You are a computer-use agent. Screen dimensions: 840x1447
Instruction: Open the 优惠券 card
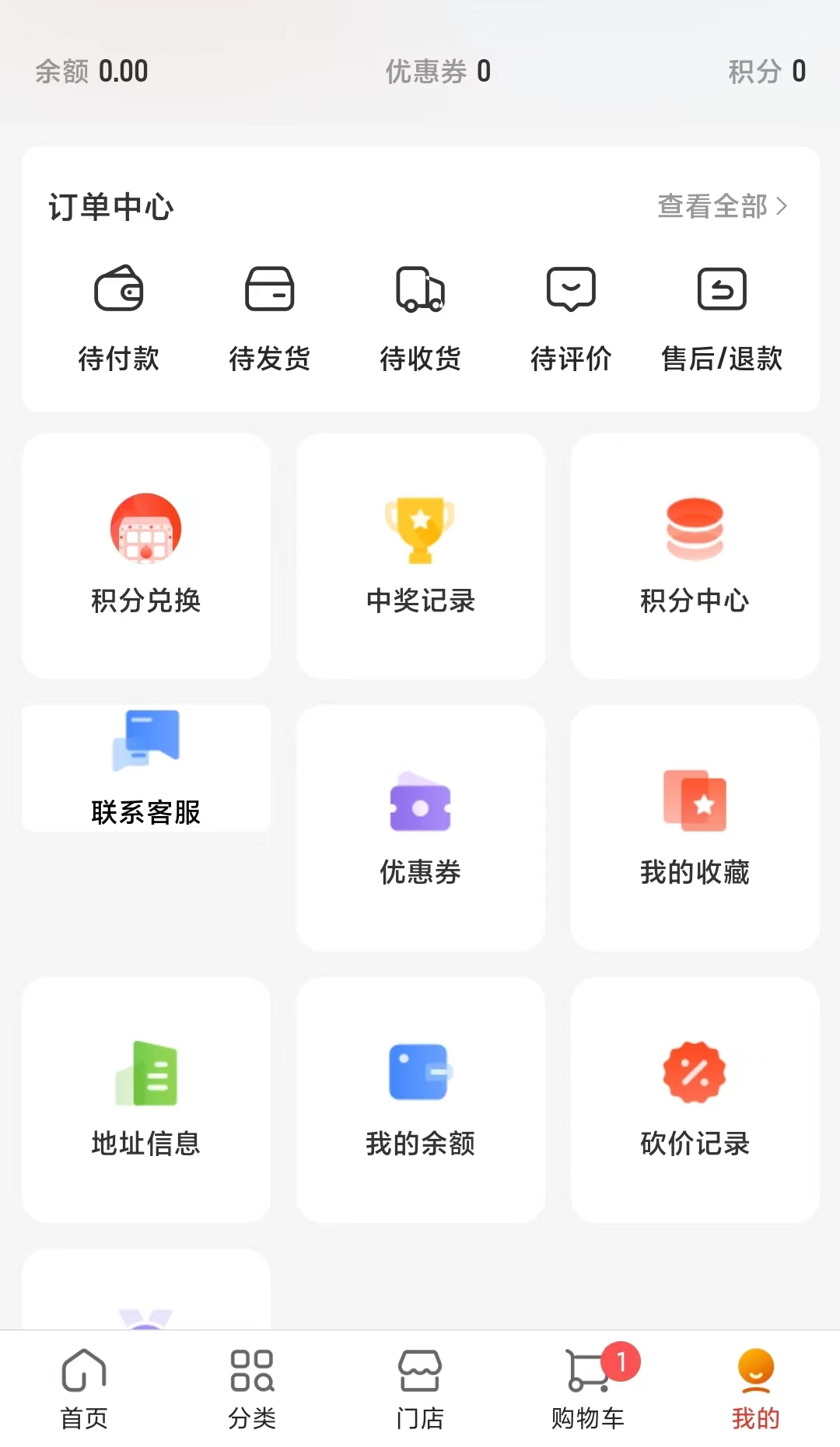click(421, 828)
